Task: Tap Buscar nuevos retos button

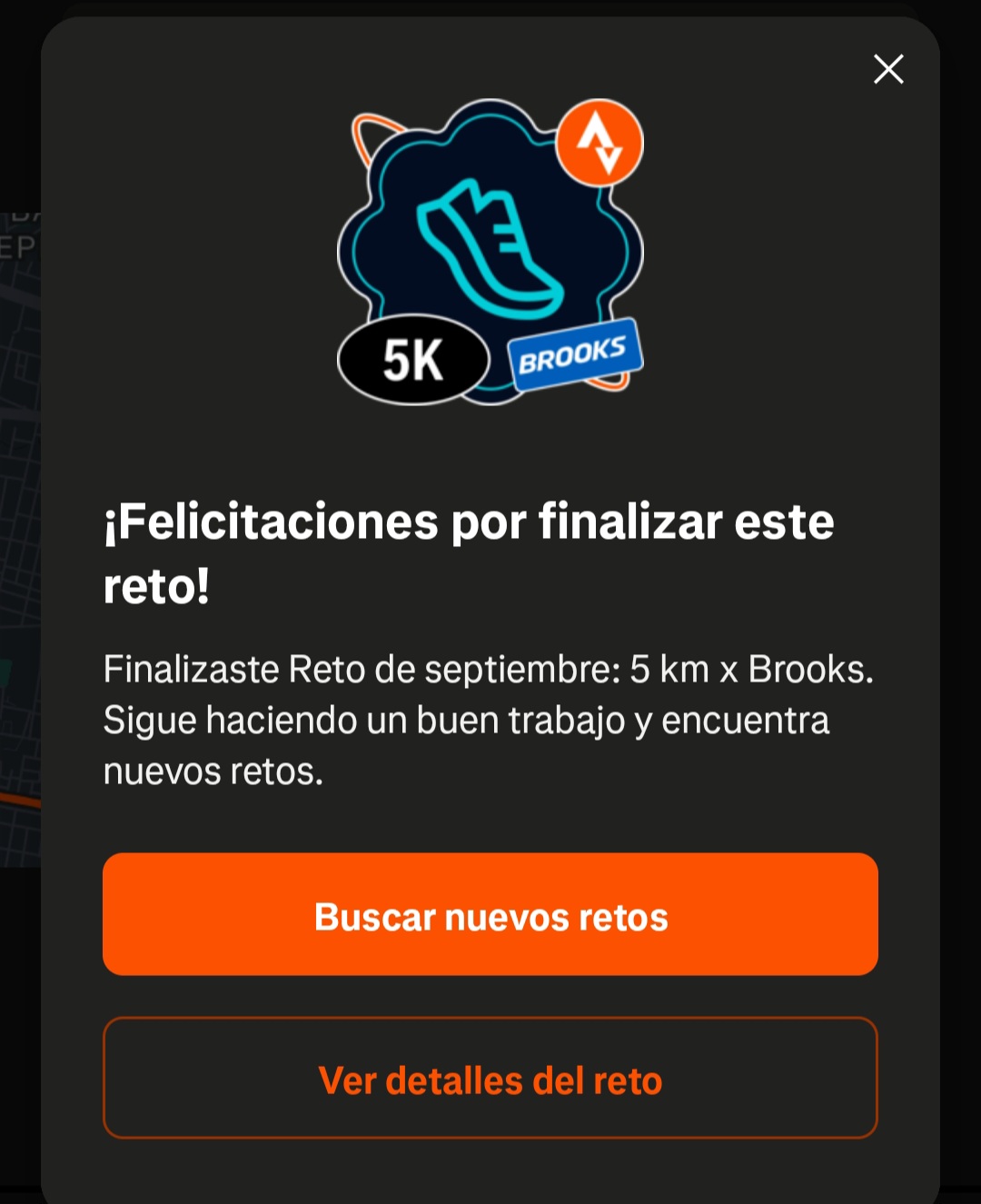Action: [490, 915]
